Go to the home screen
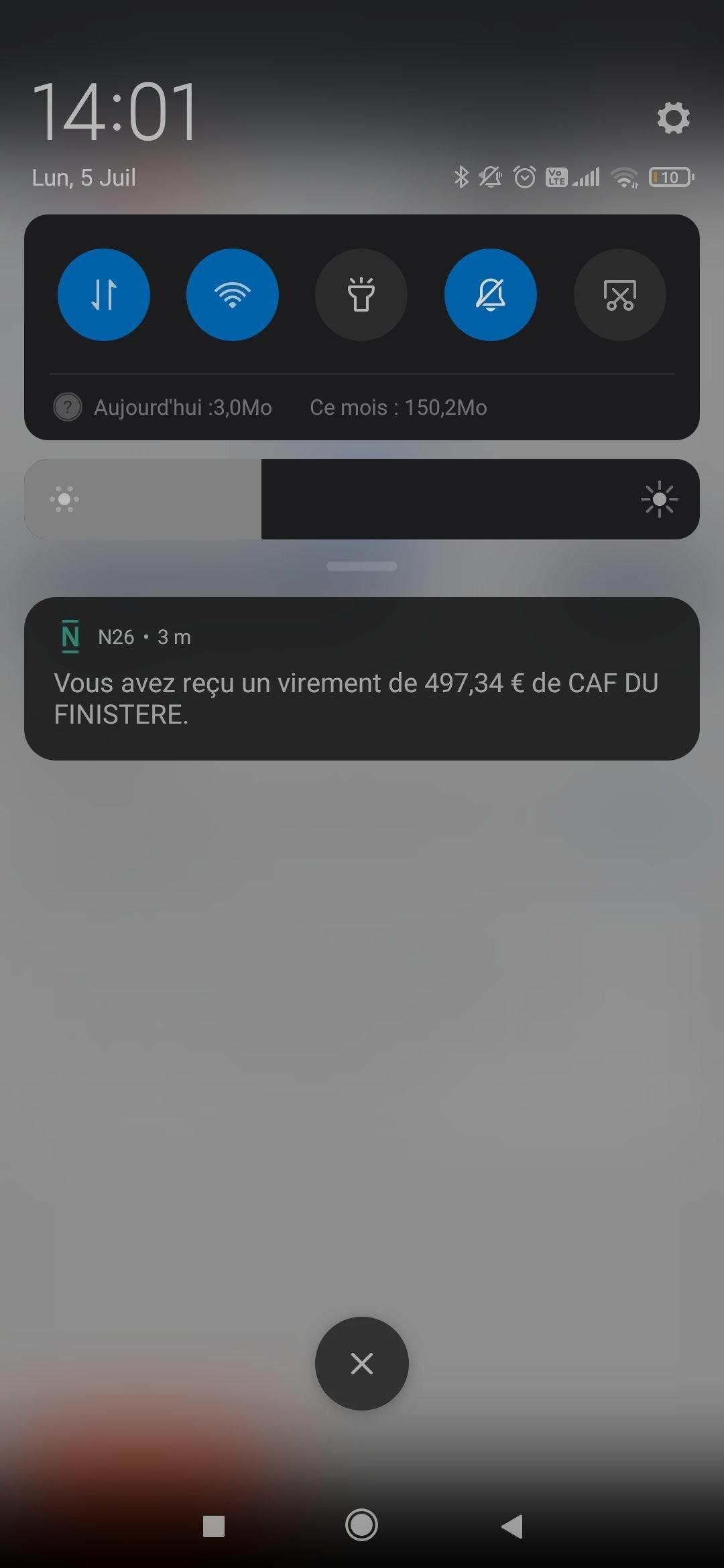Screen dimensions: 724x1568 click(361, 1526)
